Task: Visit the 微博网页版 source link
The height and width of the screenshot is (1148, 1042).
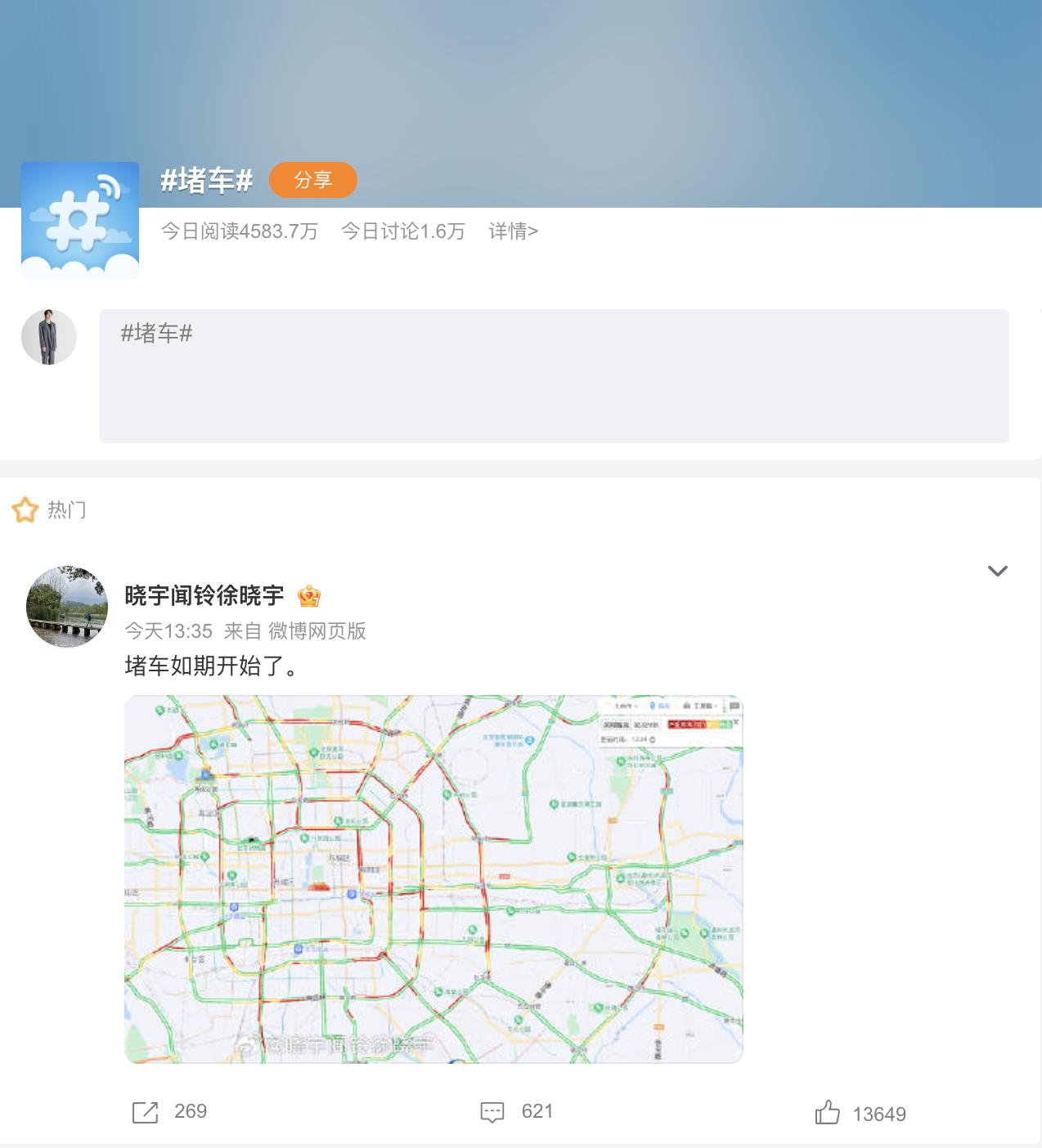Action: coord(319,631)
